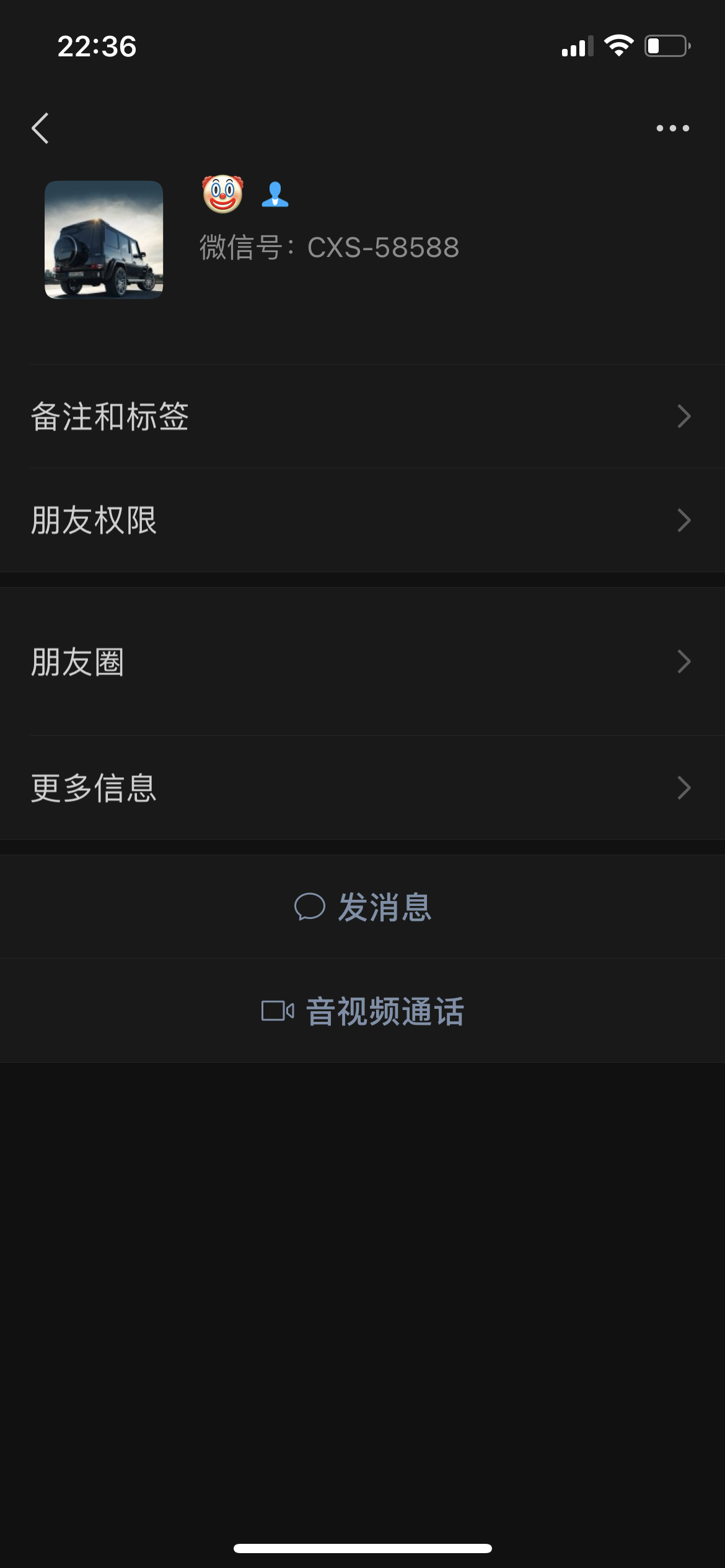Expand 更多信息 details row
Screen dimensions: 725x1568
coord(362,788)
